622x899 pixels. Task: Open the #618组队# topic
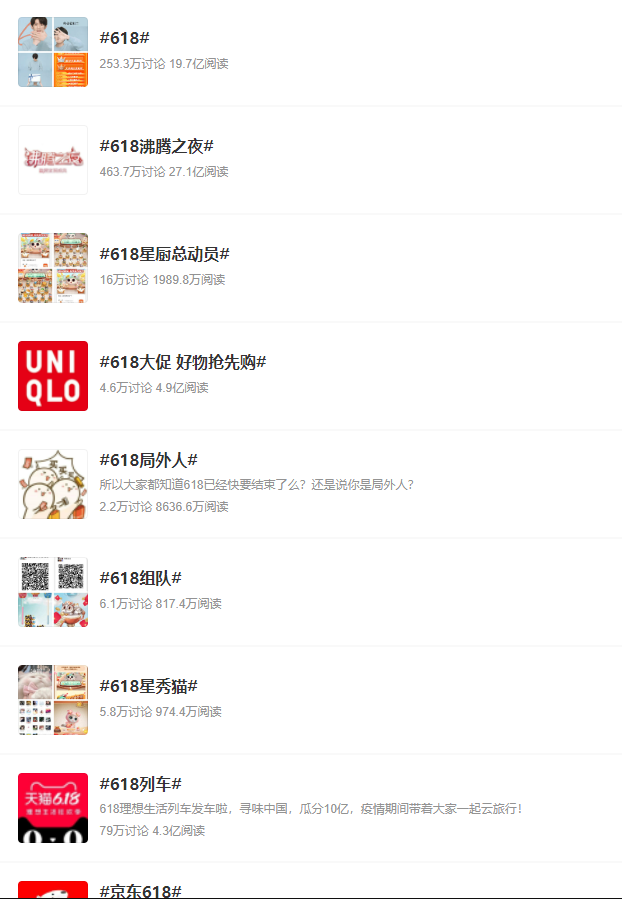pos(141,578)
